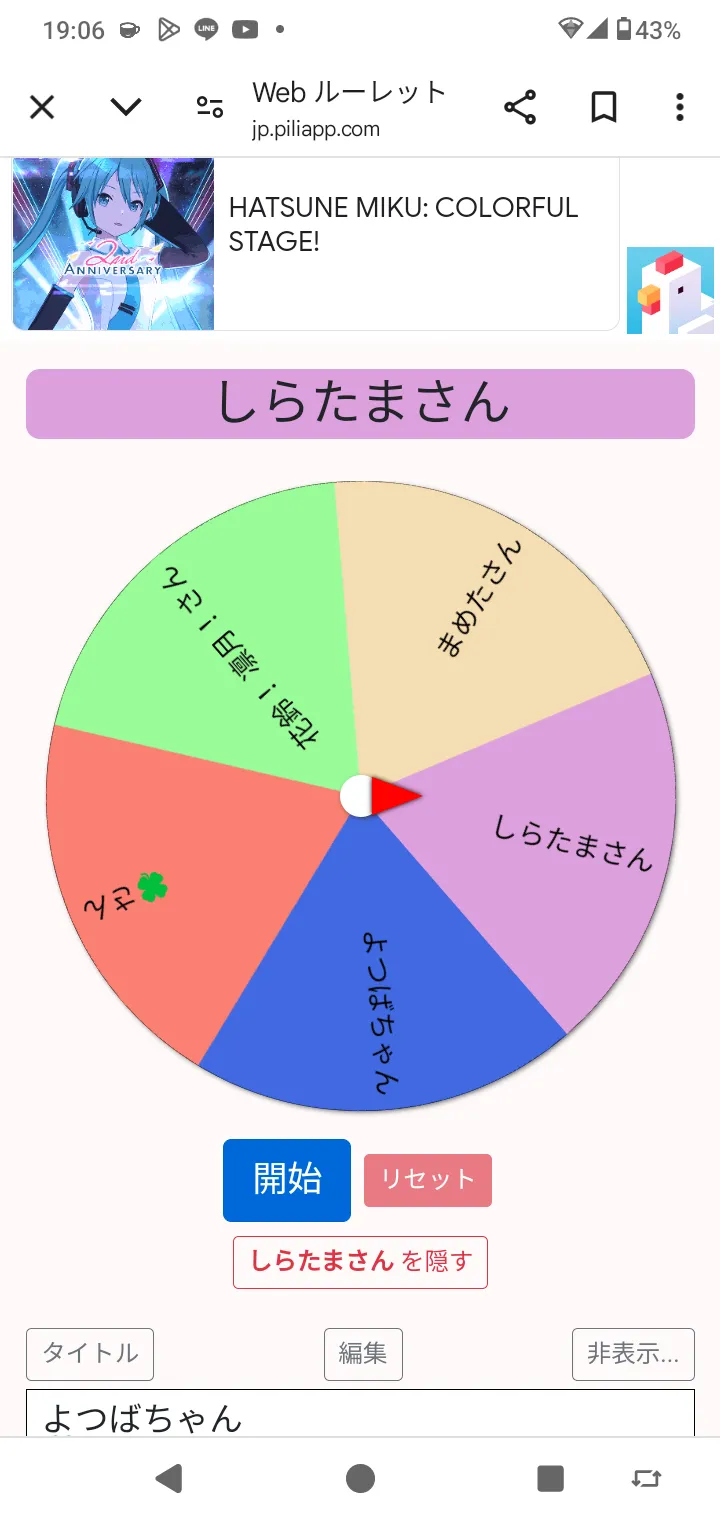Edit the よつばちゃん entry field
The width and height of the screenshot is (720, 1520).
pos(360,1413)
